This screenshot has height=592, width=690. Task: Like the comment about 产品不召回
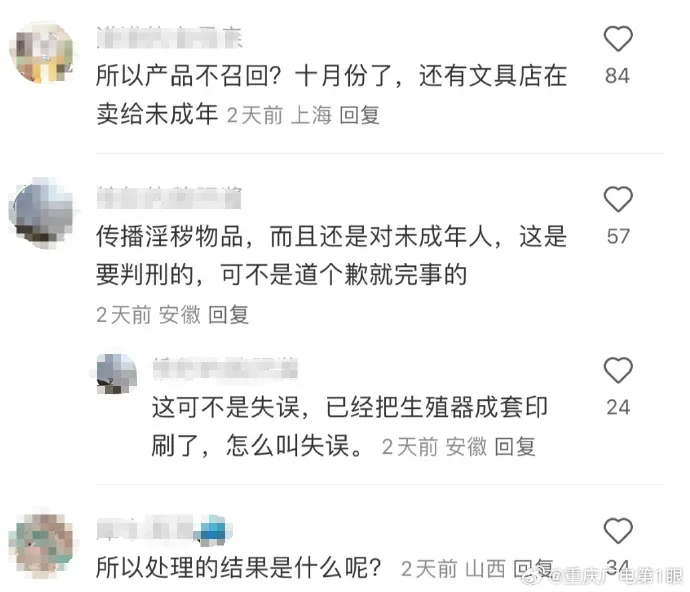tap(618, 40)
